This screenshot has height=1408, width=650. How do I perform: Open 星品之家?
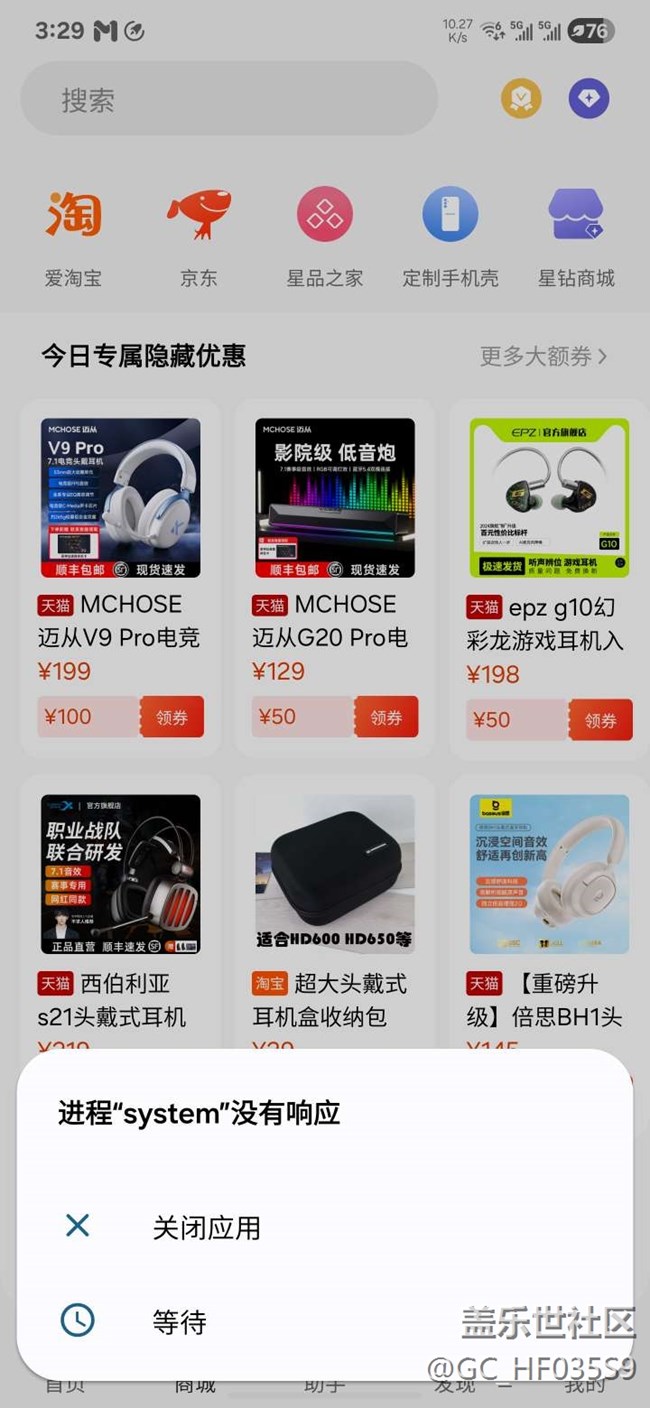coord(325,237)
